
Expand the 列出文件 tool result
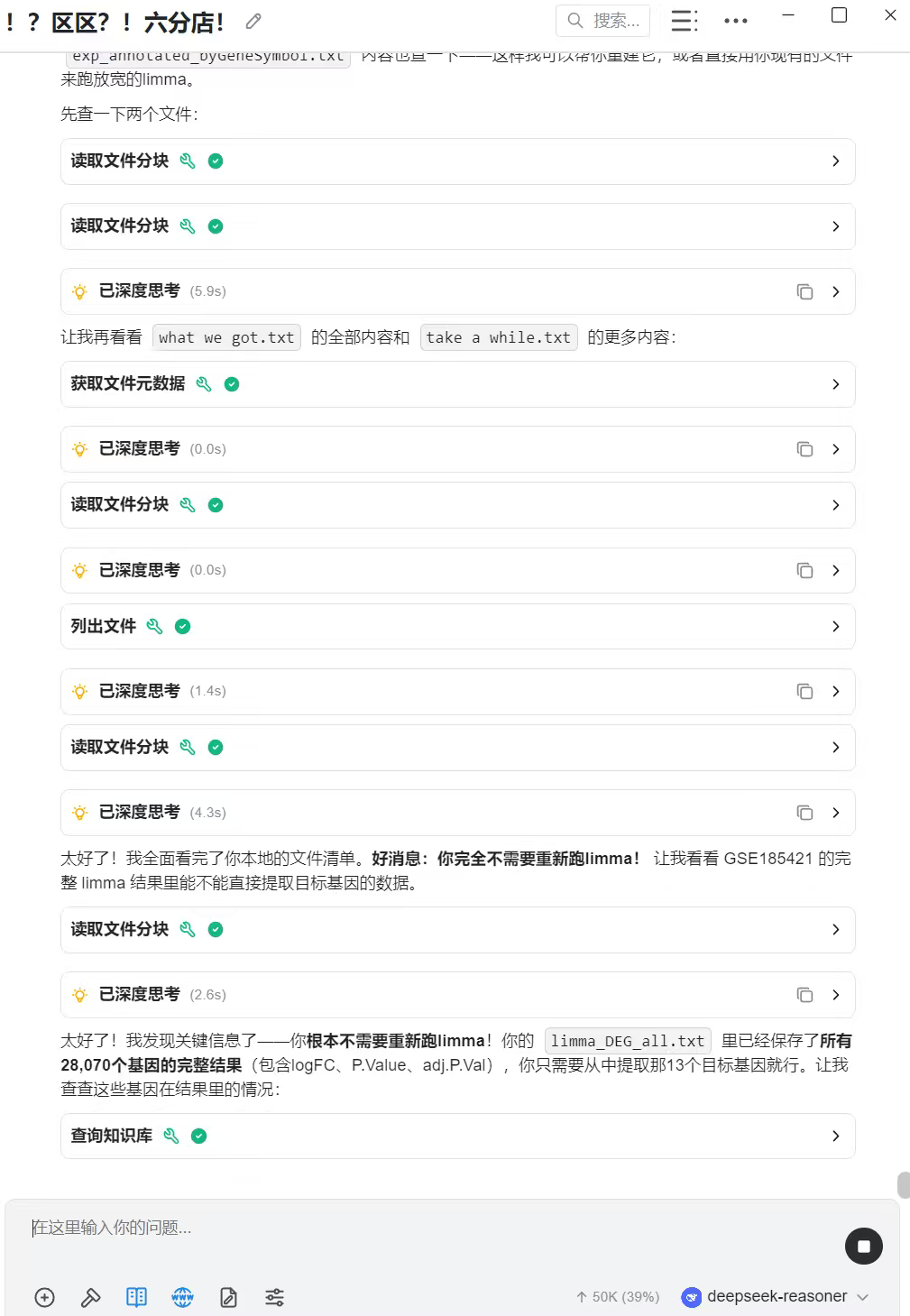tap(457, 626)
